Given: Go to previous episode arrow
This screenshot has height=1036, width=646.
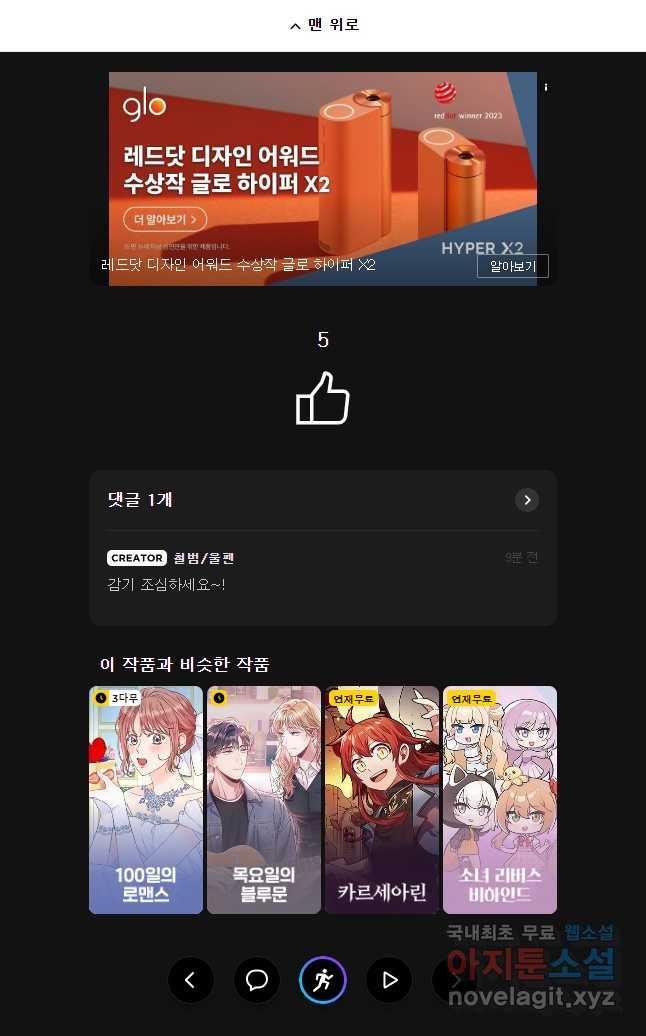Looking at the screenshot, I should coord(191,980).
